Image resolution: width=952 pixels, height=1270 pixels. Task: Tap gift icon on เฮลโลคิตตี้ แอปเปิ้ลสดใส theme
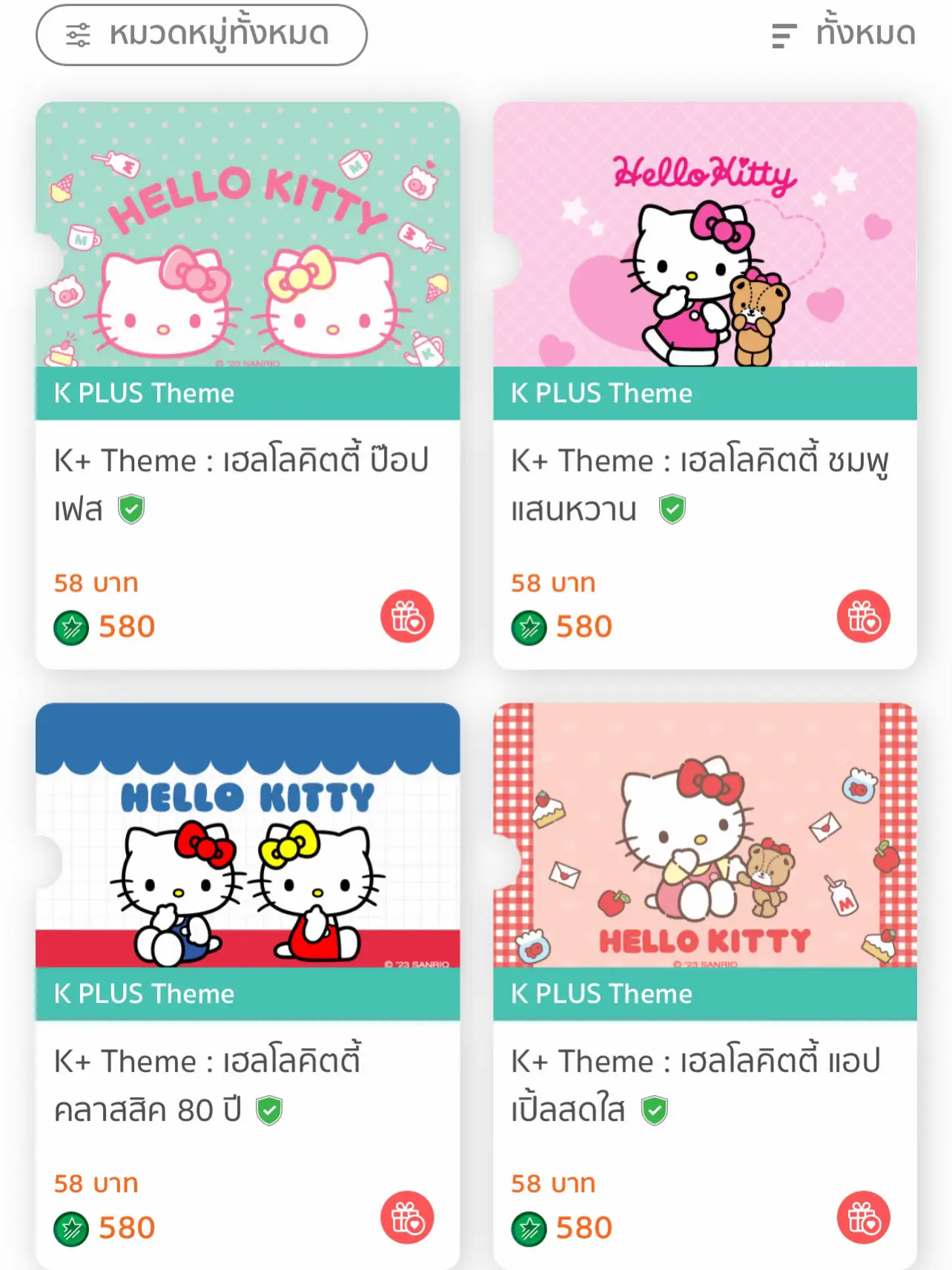(x=863, y=1215)
